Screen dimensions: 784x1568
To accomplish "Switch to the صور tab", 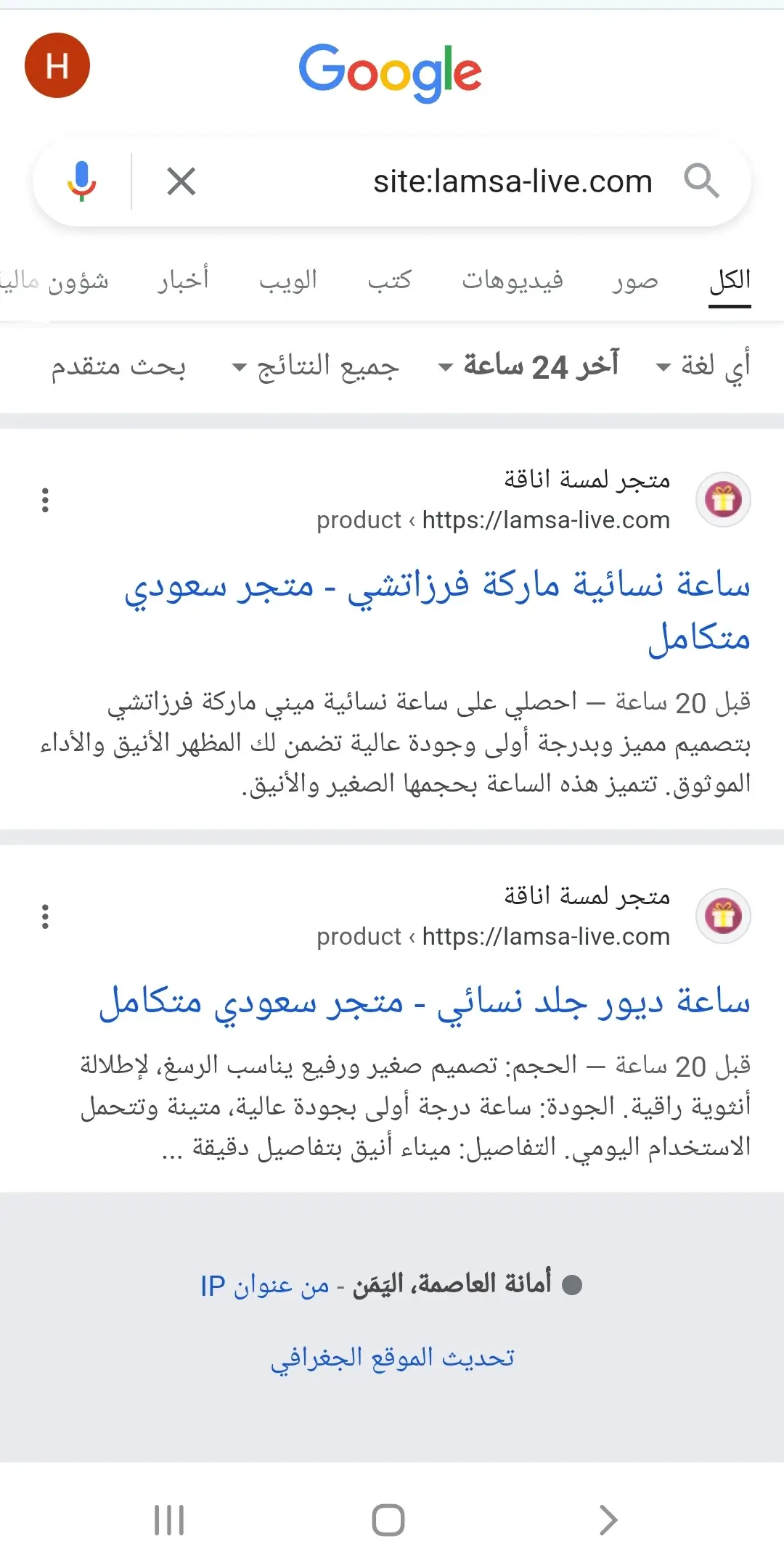I will point(634,281).
